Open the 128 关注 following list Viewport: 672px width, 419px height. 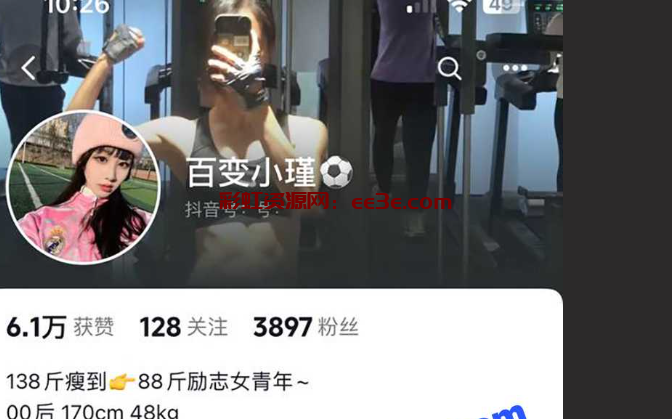[183, 327]
